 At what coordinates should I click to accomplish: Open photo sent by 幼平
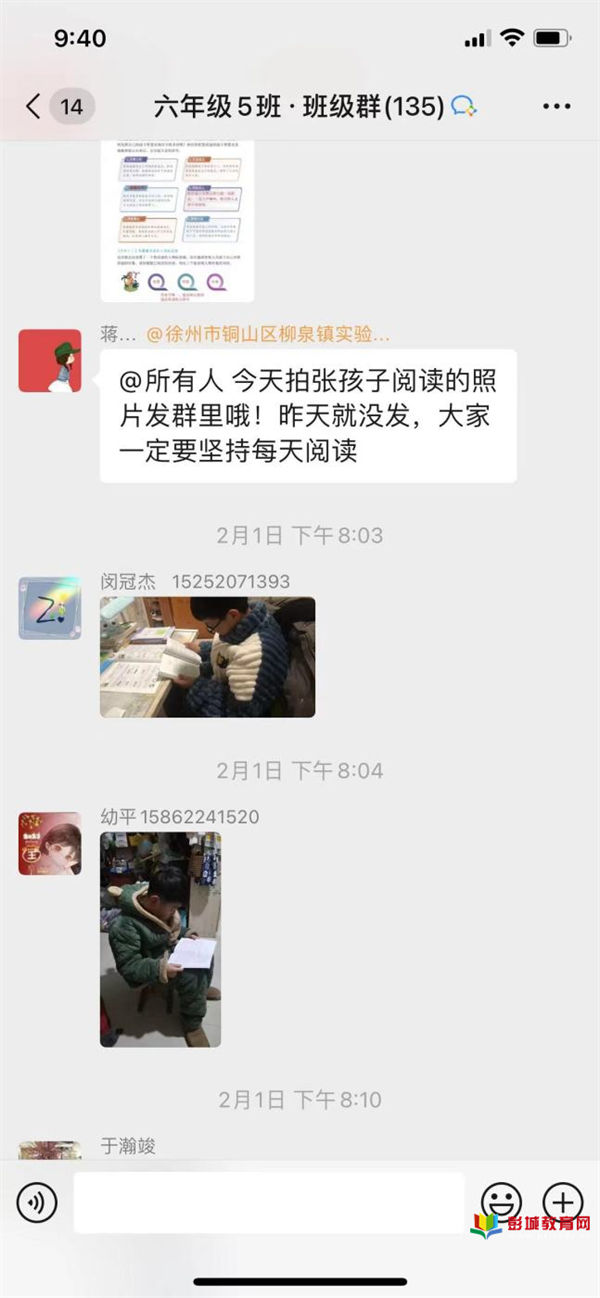click(160, 939)
